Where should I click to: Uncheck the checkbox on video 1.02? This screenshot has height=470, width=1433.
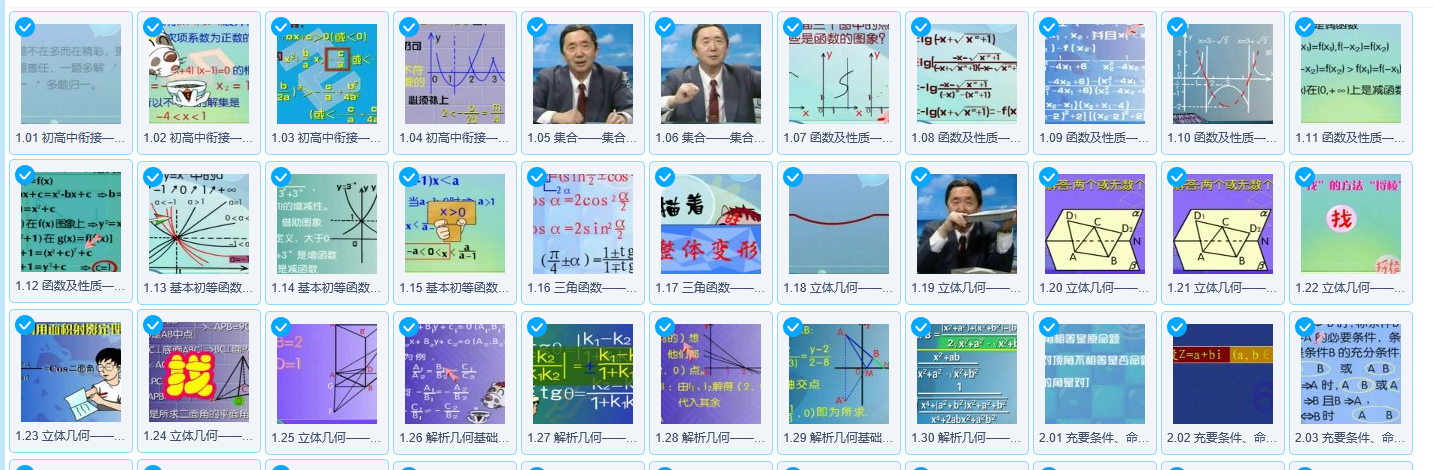(x=153, y=27)
